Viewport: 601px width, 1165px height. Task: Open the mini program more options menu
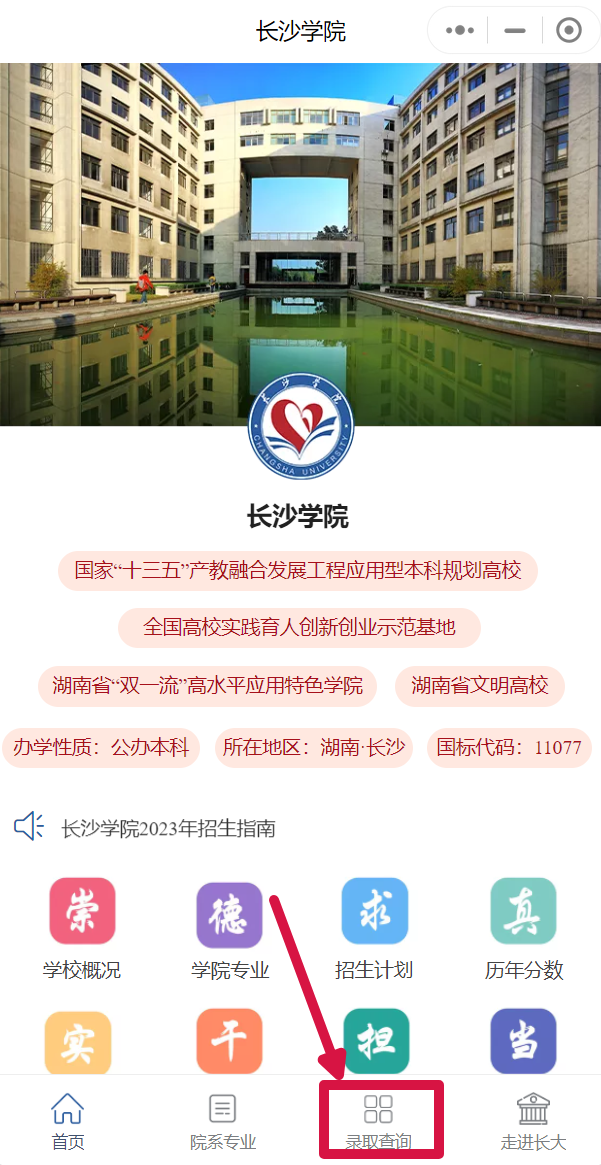(x=460, y=31)
